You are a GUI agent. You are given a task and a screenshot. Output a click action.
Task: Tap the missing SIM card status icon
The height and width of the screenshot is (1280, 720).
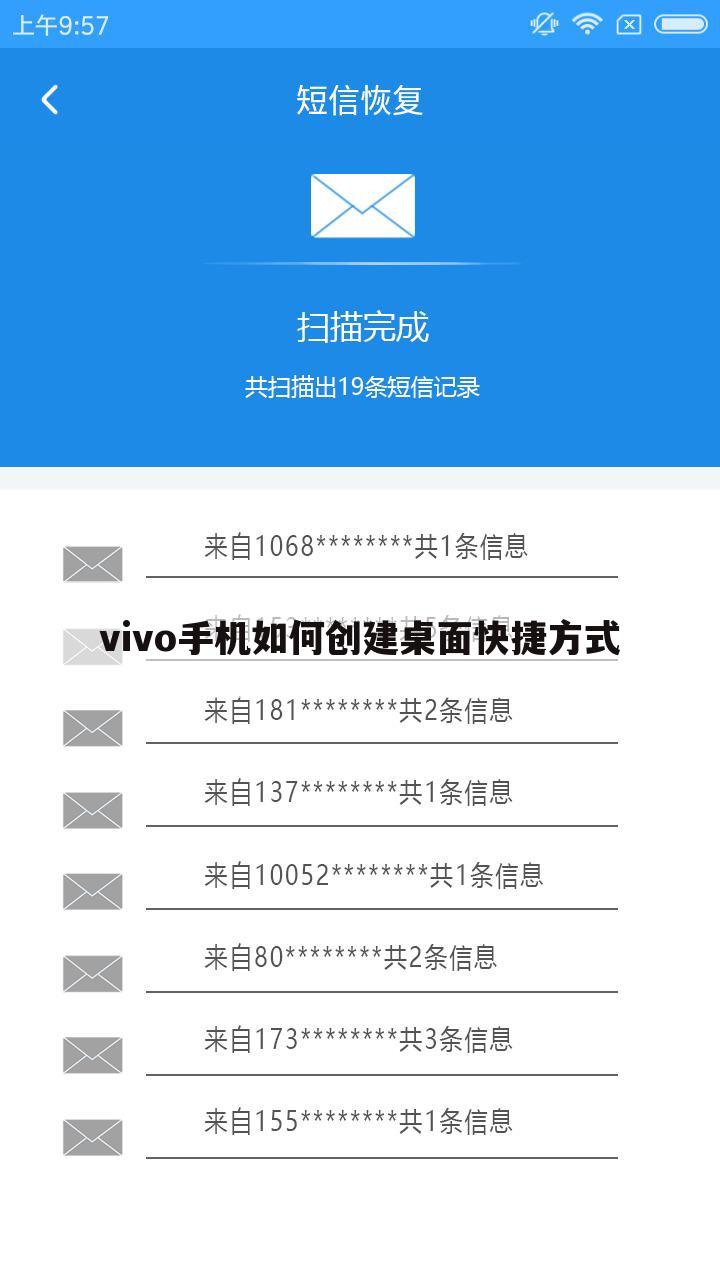pos(628,24)
